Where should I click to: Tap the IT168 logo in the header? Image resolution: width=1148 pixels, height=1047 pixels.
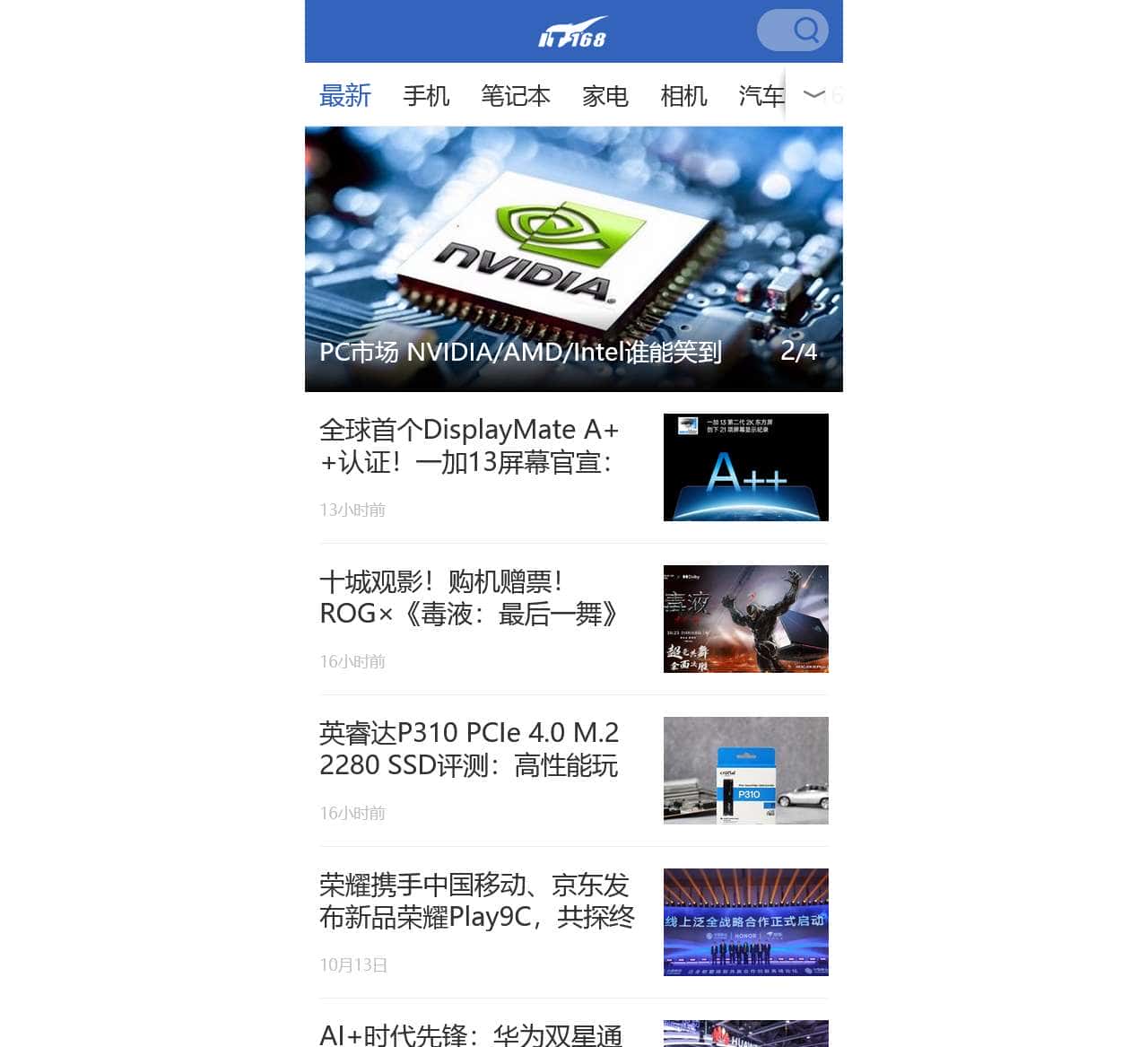click(x=573, y=32)
